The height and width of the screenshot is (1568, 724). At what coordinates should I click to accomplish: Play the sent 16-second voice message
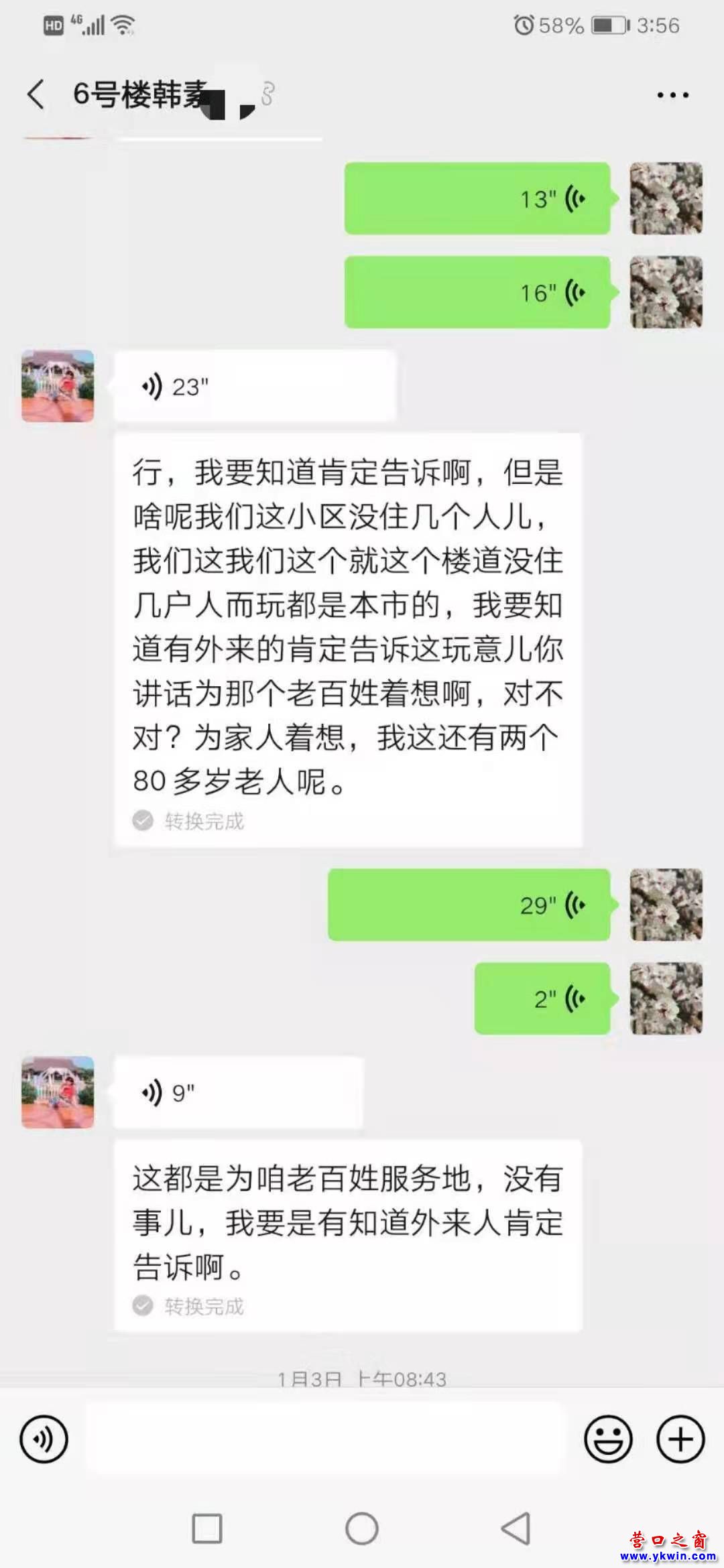coord(477,293)
